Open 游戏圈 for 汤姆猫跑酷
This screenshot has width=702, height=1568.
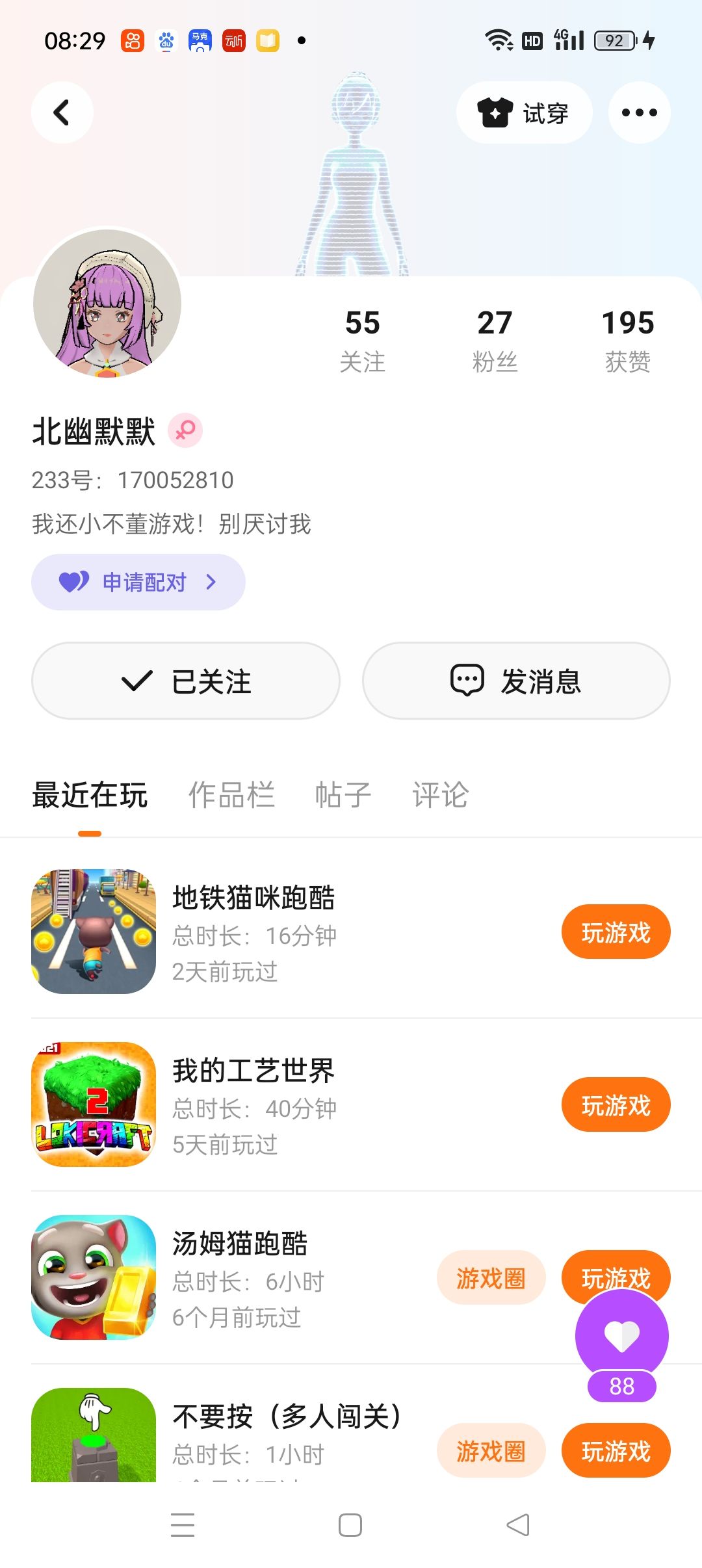tap(491, 1277)
